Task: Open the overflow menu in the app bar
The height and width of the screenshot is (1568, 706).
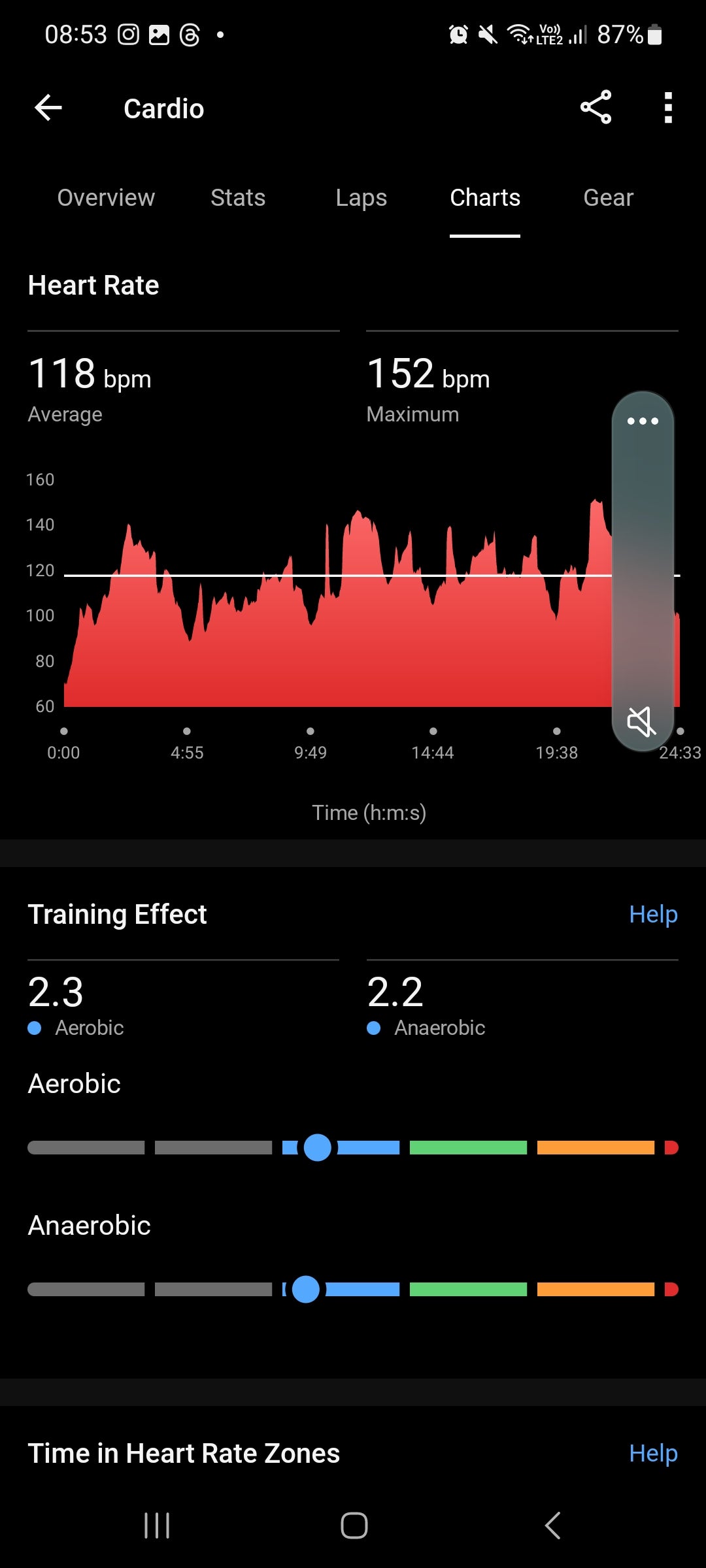Action: coord(667,108)
